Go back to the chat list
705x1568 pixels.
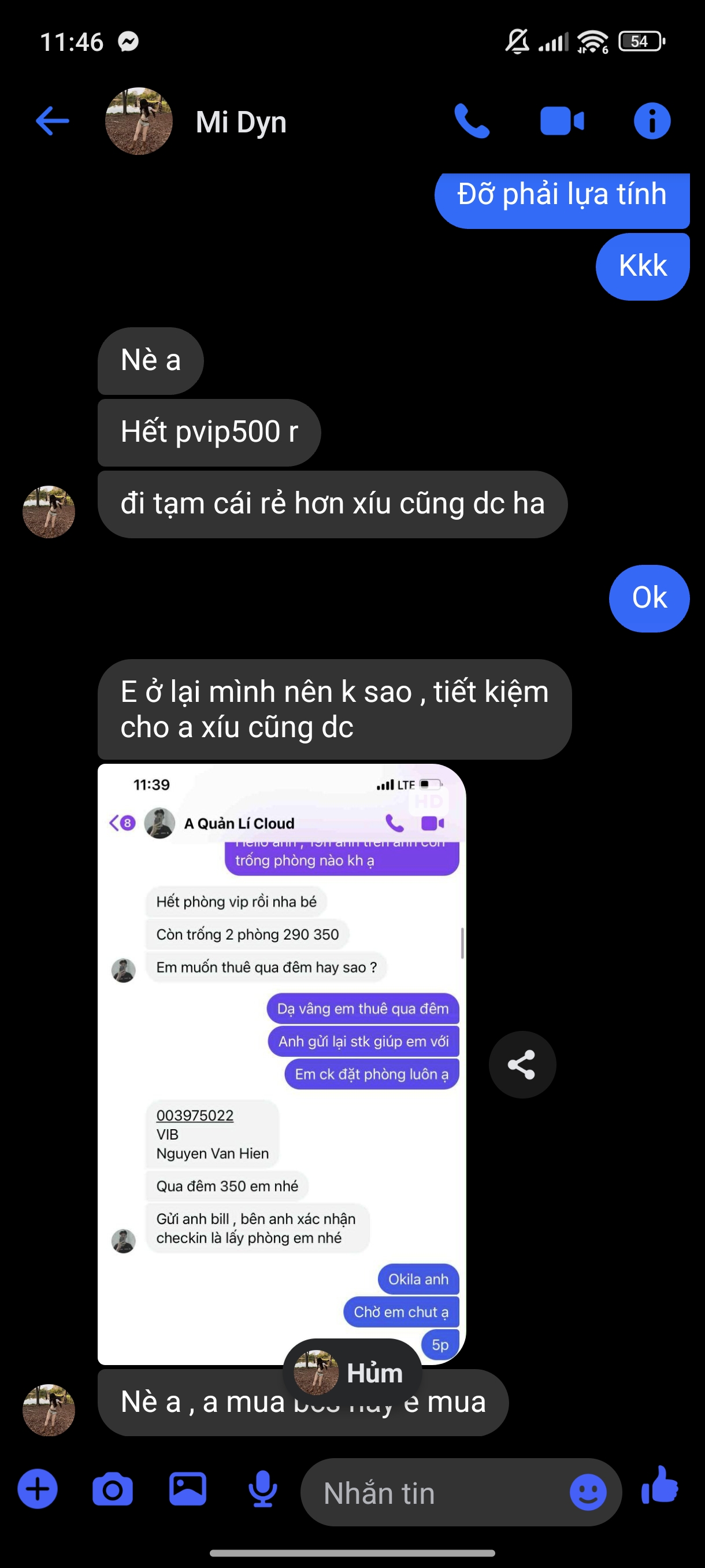[x=53, y=120]
